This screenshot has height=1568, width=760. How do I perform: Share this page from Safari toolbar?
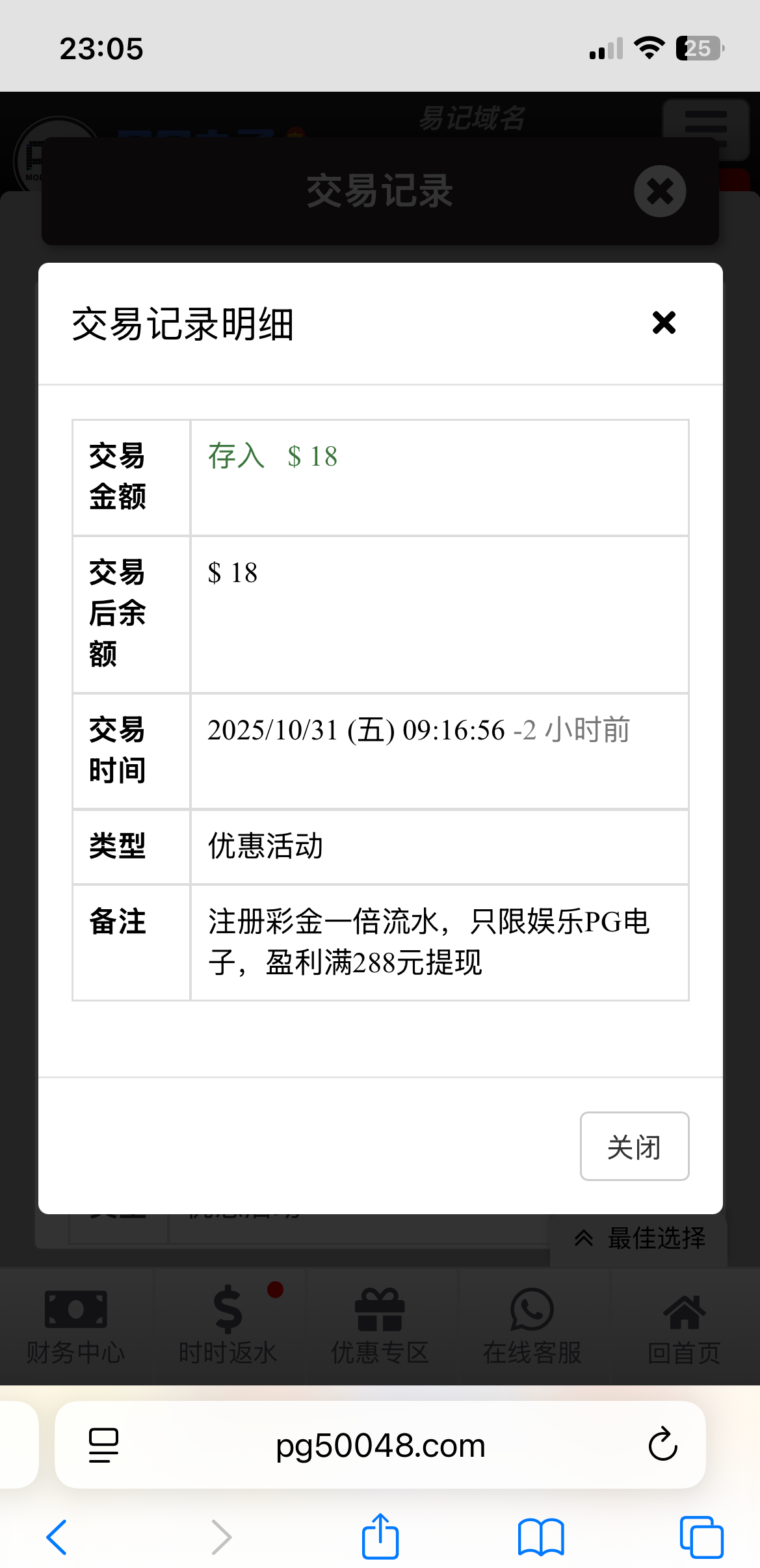380,1536
